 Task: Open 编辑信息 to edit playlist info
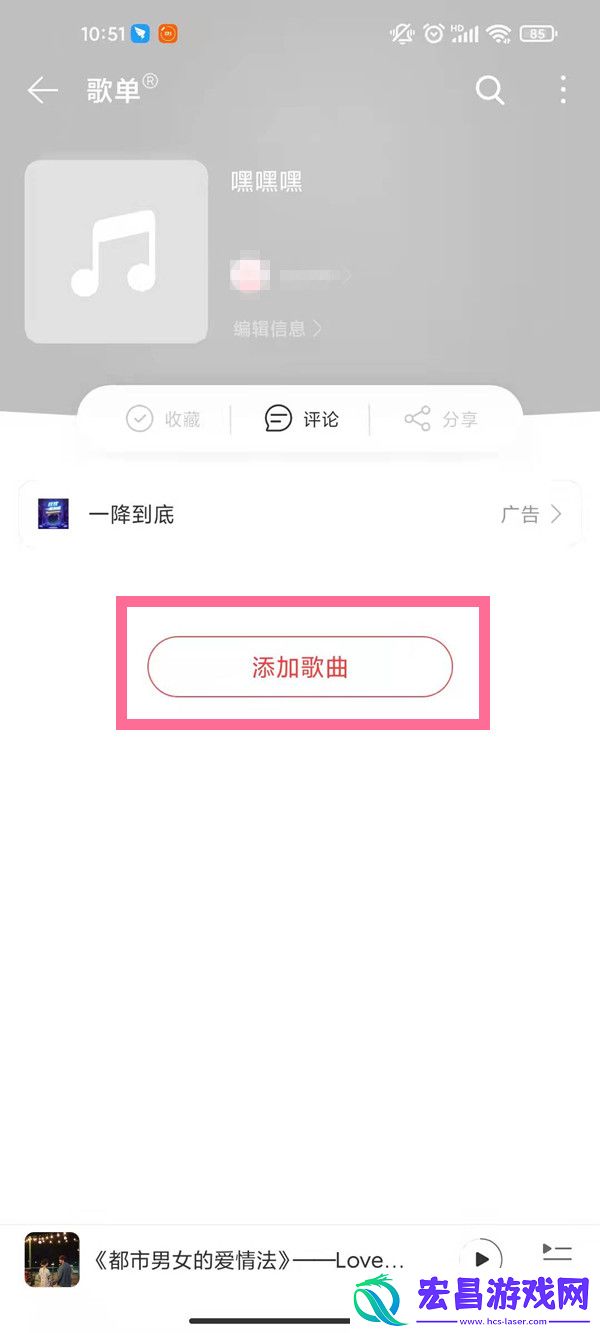277,329
